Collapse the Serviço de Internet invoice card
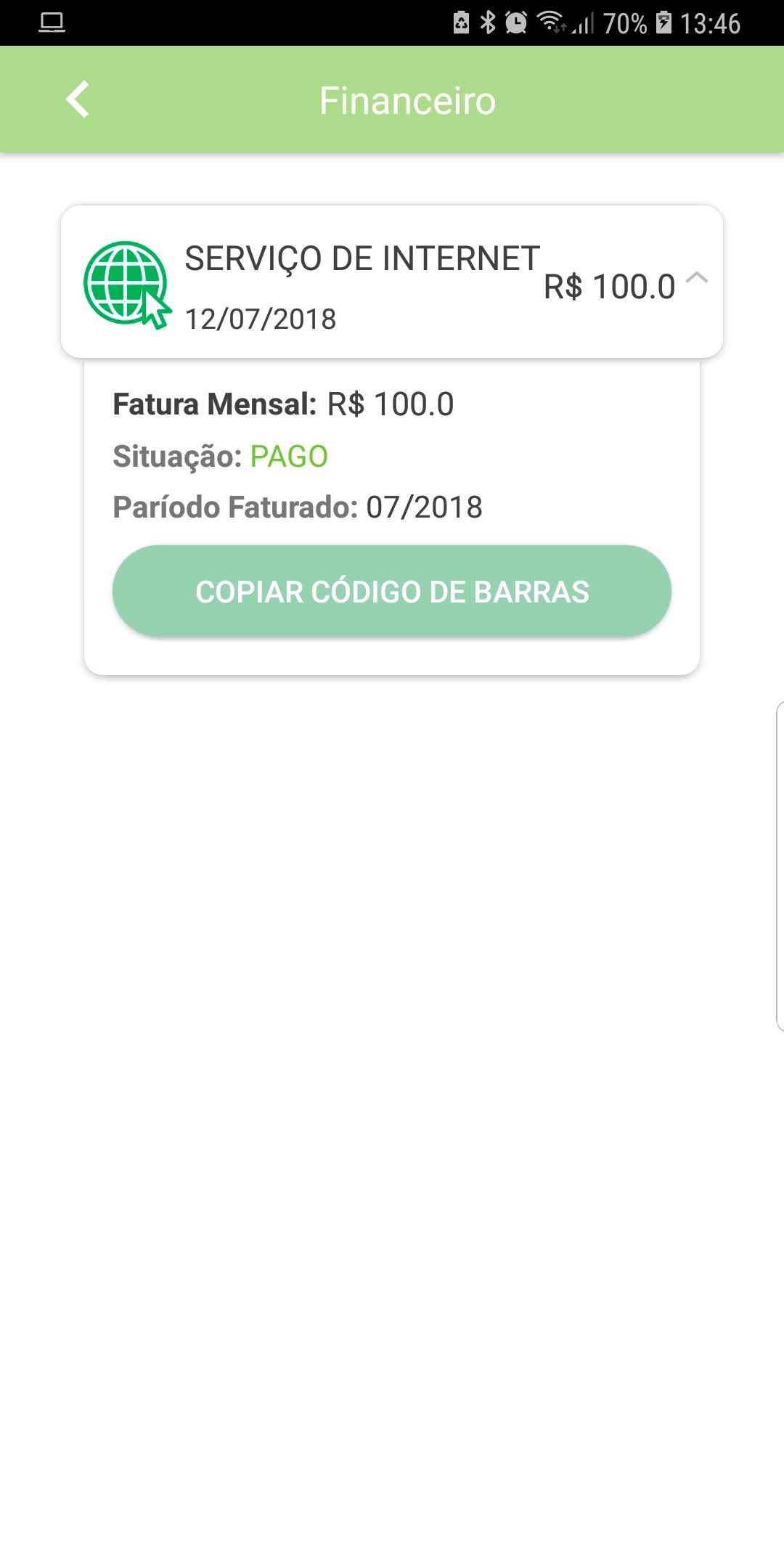 point(697,277)
